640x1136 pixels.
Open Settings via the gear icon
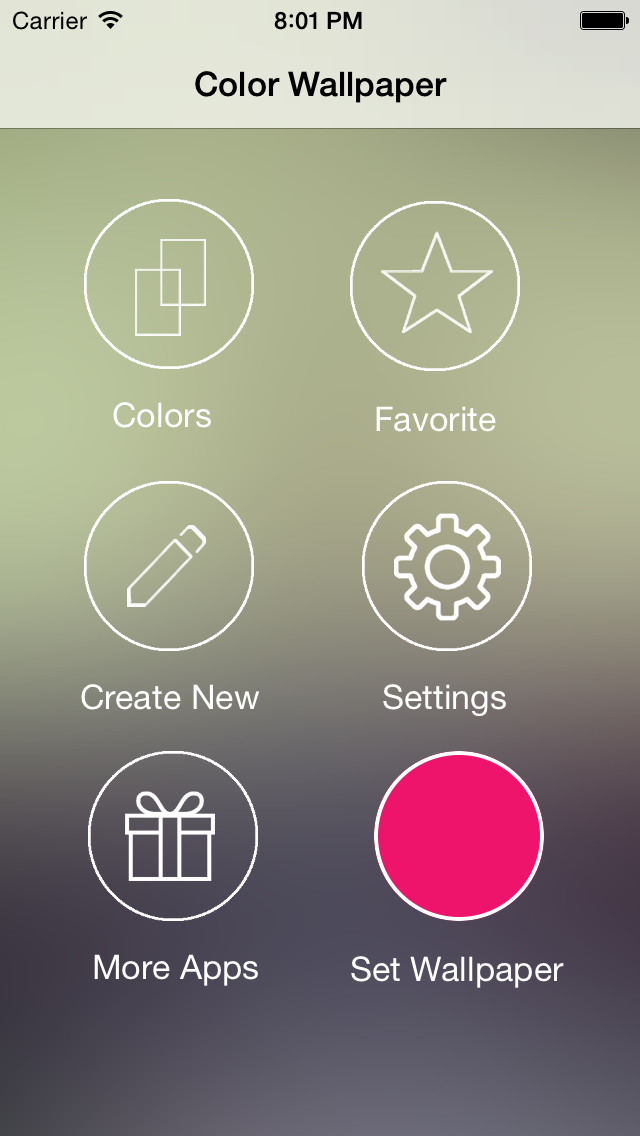point(446,566)
